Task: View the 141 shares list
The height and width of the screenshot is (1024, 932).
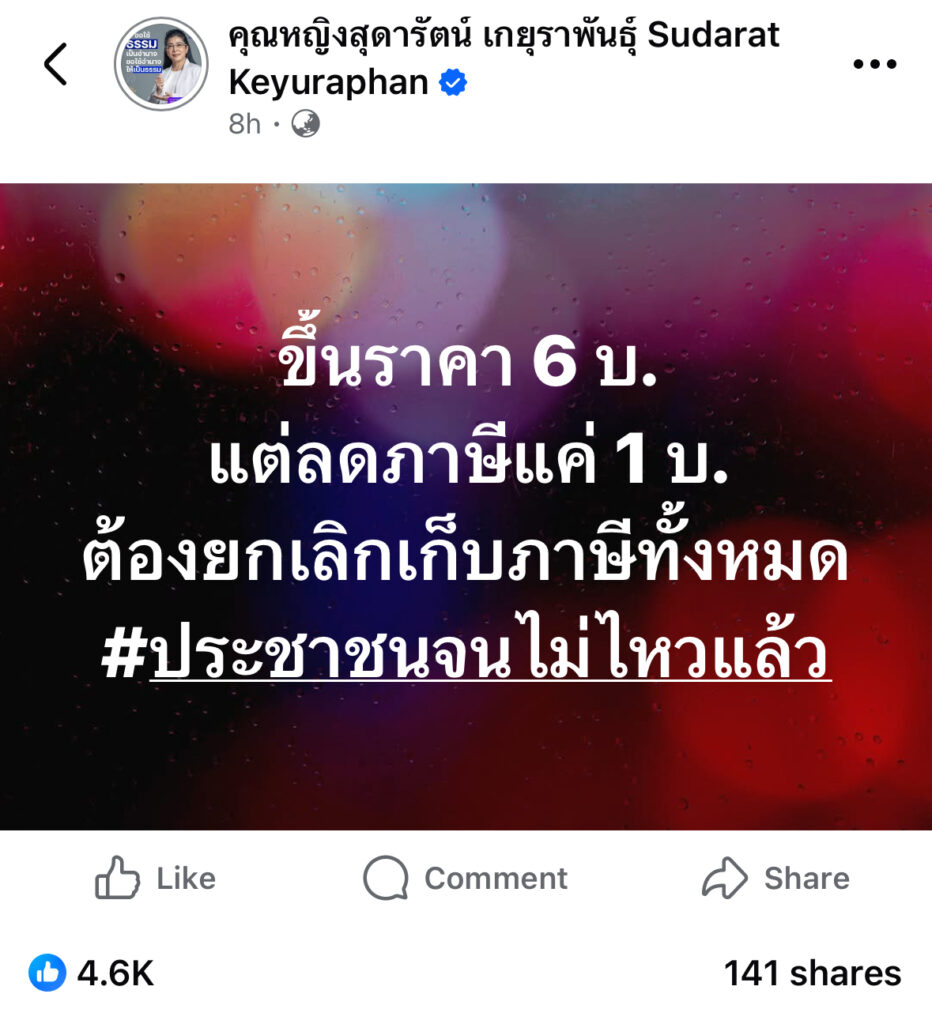Action: pos(812,972)
